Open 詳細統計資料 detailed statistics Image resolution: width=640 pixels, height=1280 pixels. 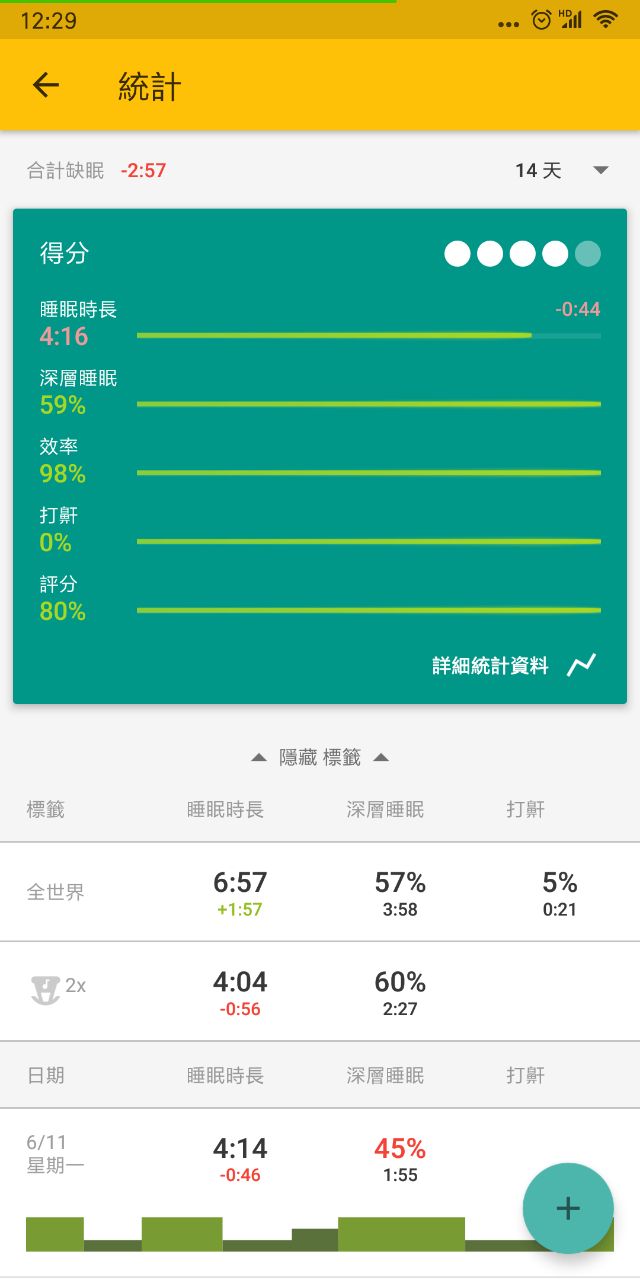[513, 666]
